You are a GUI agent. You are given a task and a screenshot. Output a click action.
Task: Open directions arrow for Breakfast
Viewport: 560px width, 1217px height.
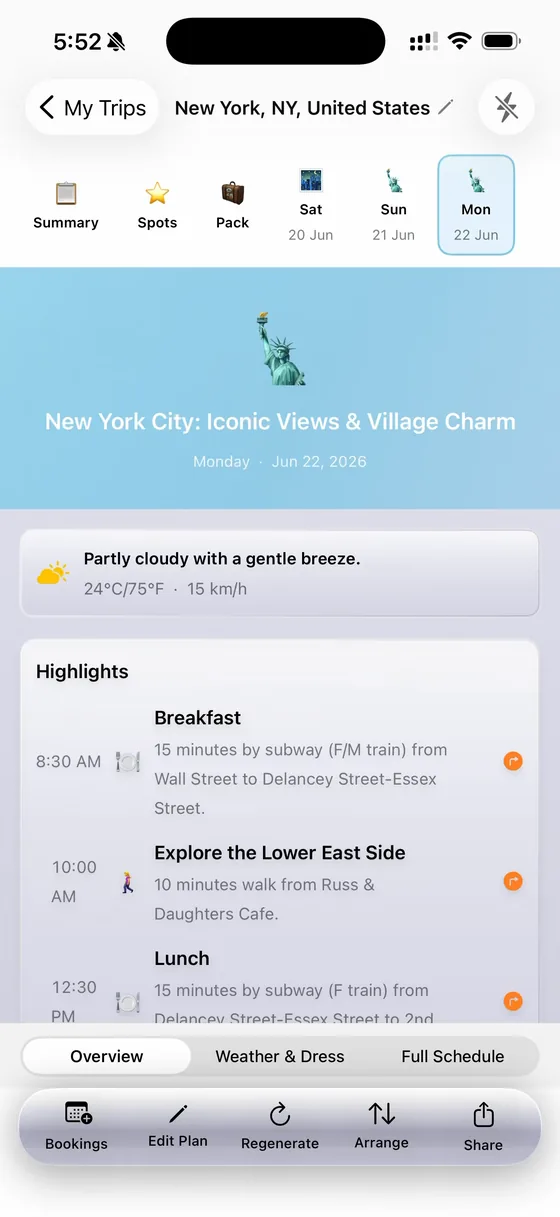point(513,762)
